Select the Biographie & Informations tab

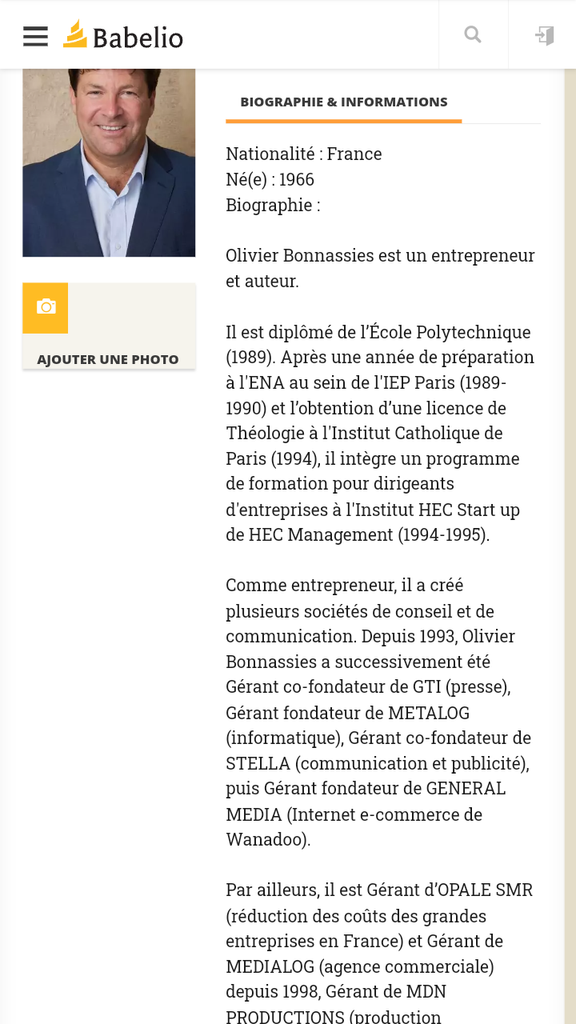point(344,102)
